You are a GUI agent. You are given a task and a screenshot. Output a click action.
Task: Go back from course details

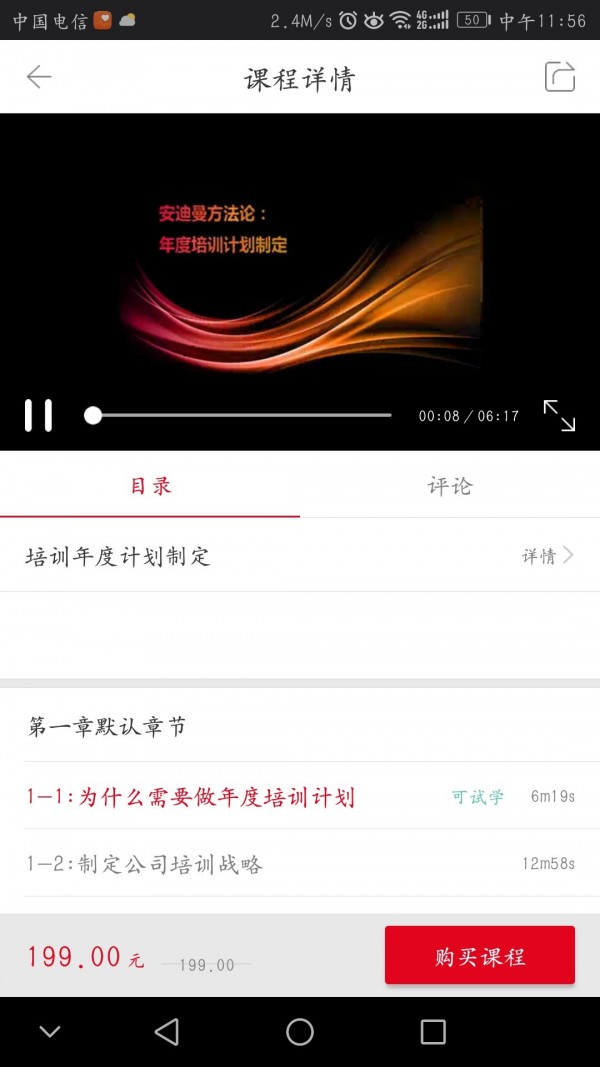(x=39, y=77)
